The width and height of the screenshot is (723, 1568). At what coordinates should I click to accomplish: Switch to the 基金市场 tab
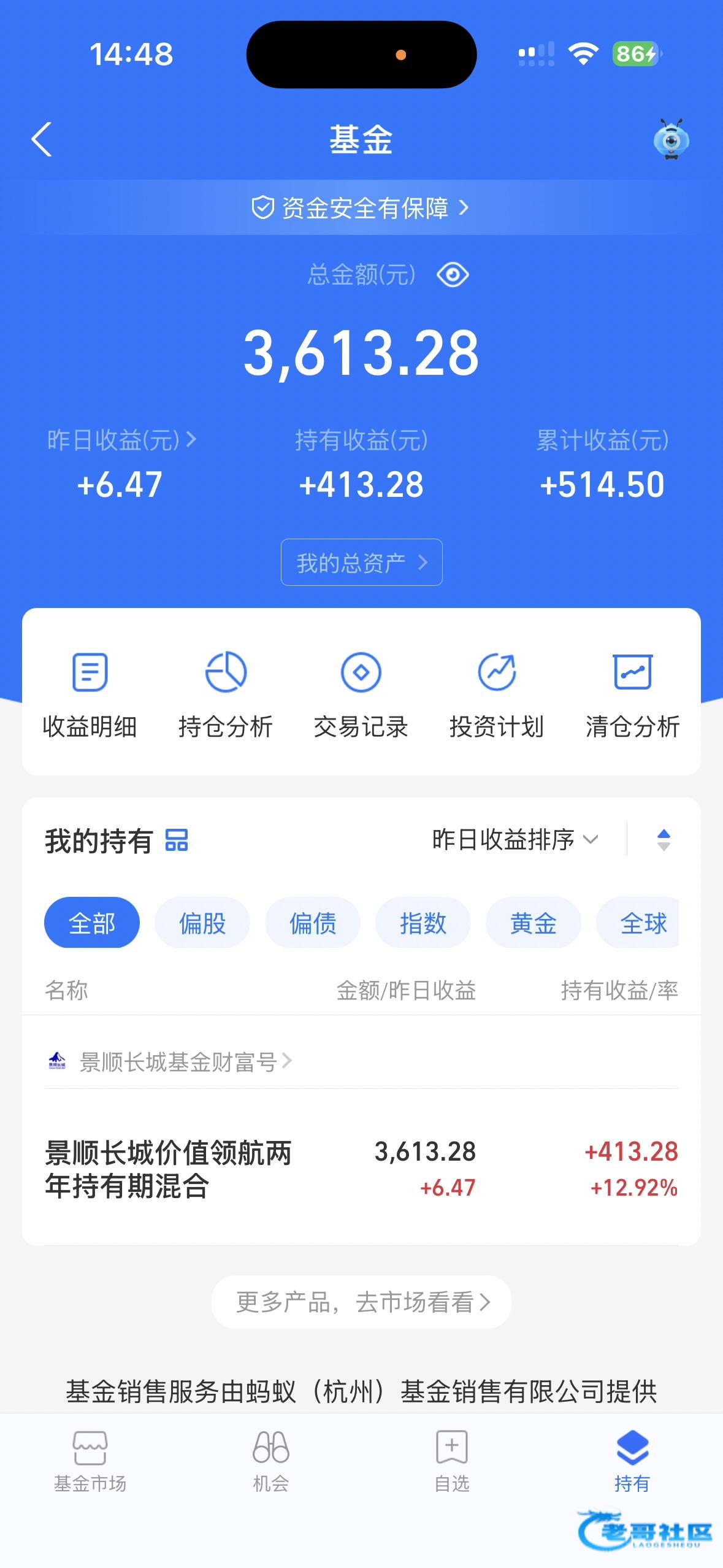90,1461
